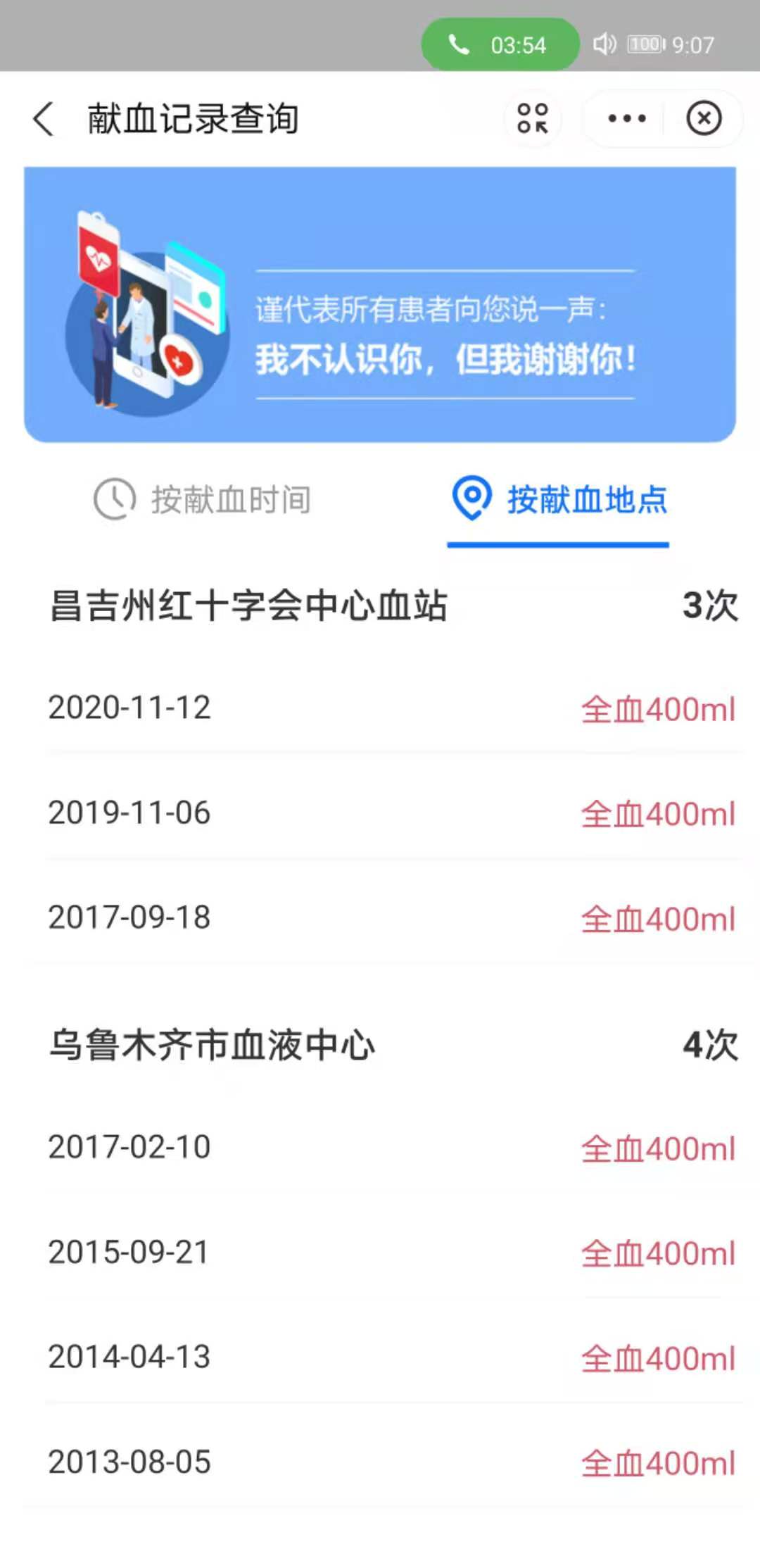Go back from 献血记录查询 page
This screenshot has width=760, height=1568.
pos(44,118)
